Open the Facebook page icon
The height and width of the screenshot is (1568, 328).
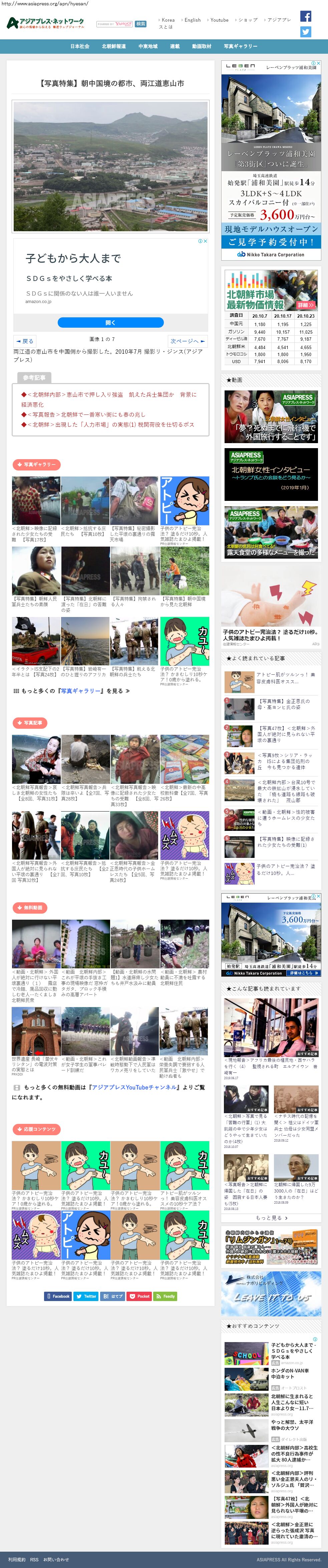[x=306, y=16]
